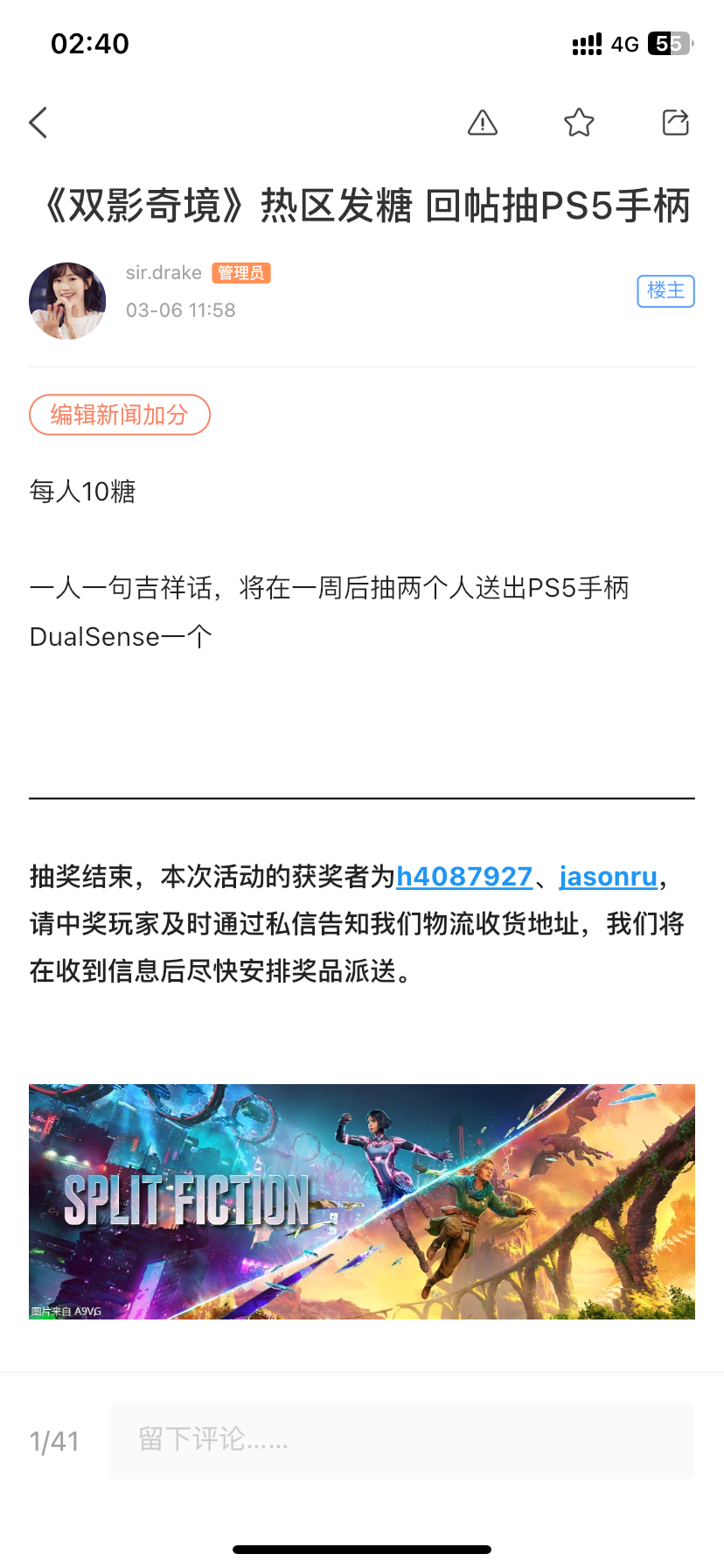Favorite this thread with the star

[579, 122]
